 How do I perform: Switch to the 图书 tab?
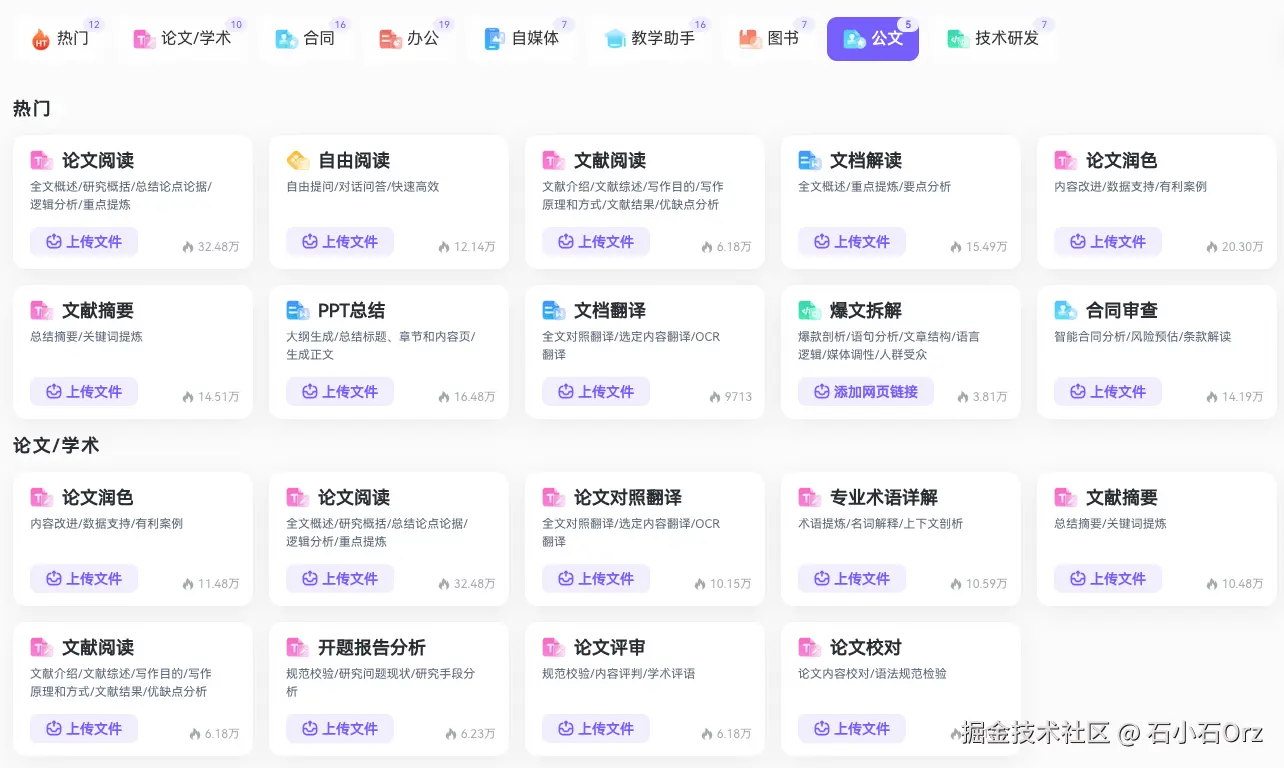[770, 39]
